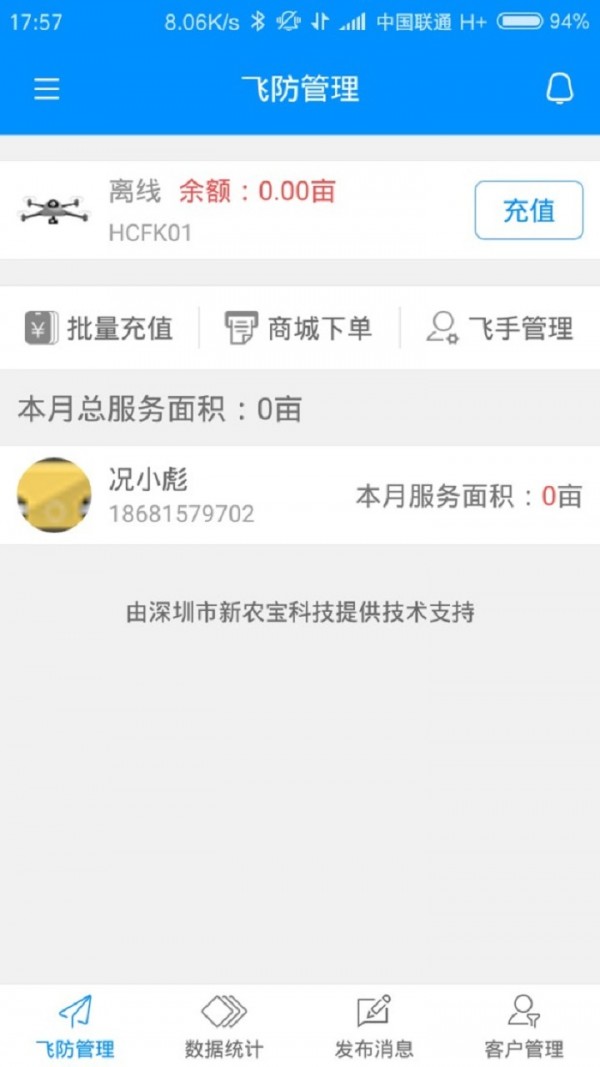Screen dimensions: 600x1067
Task: Open 商城下单 mall ordering
Action: pos(299,328)
